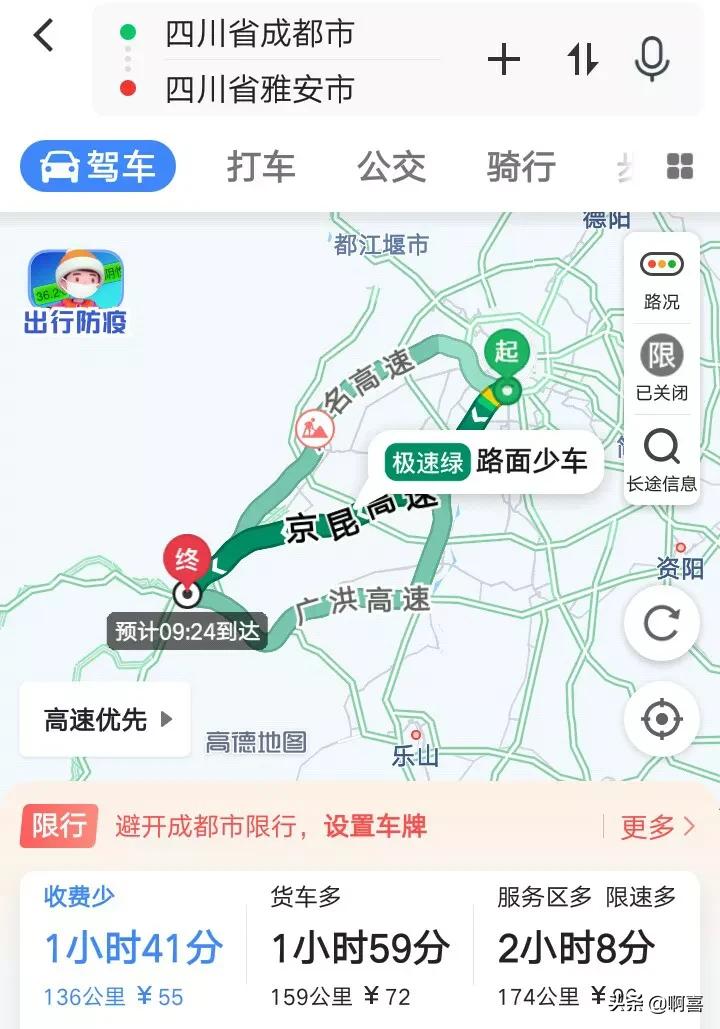This screenshot has width=720, height=1029.
Task: Switch to the 骑行 tab
Action: pos(521,167)
